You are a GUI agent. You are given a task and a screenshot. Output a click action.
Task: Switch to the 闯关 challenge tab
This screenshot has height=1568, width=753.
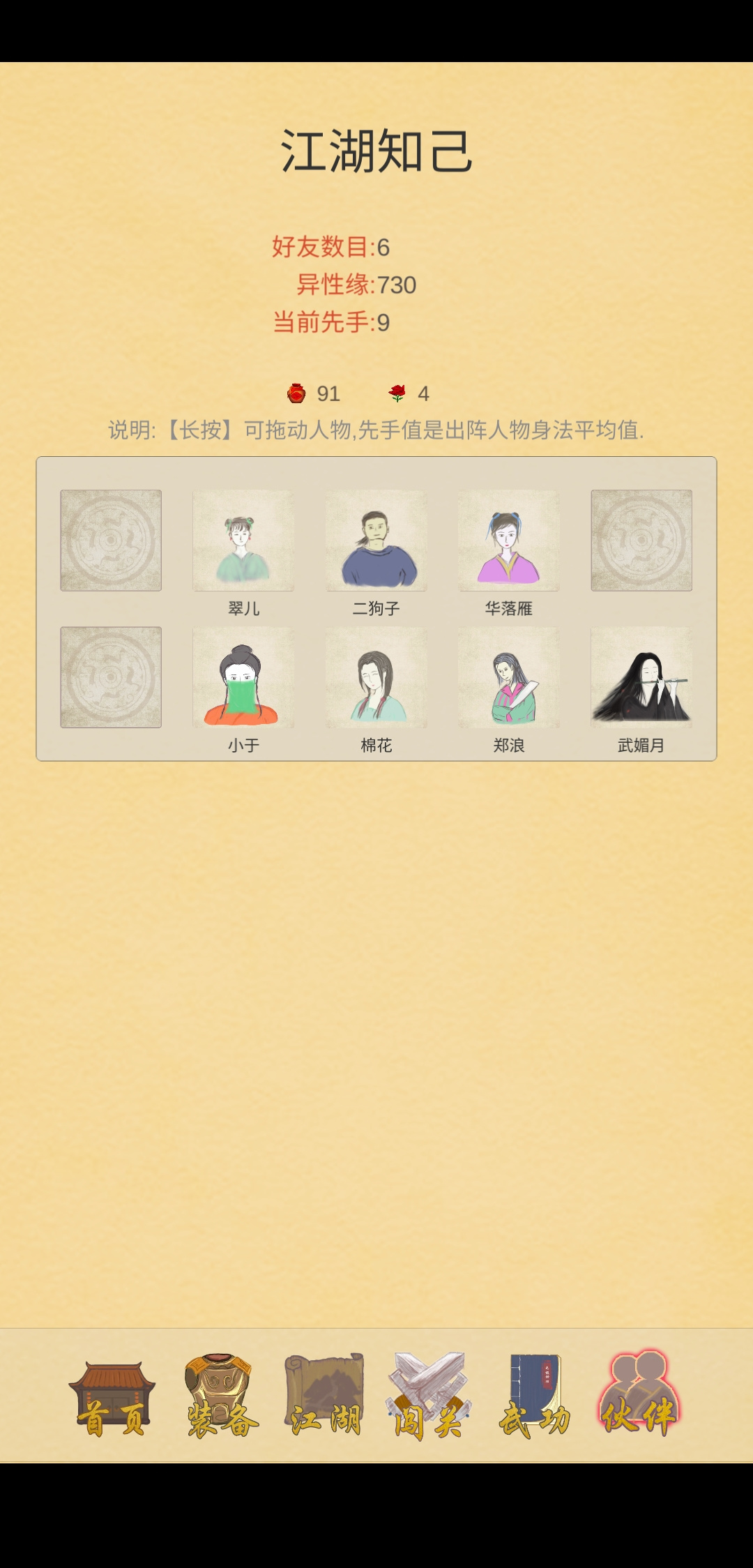coord(429,1396)
